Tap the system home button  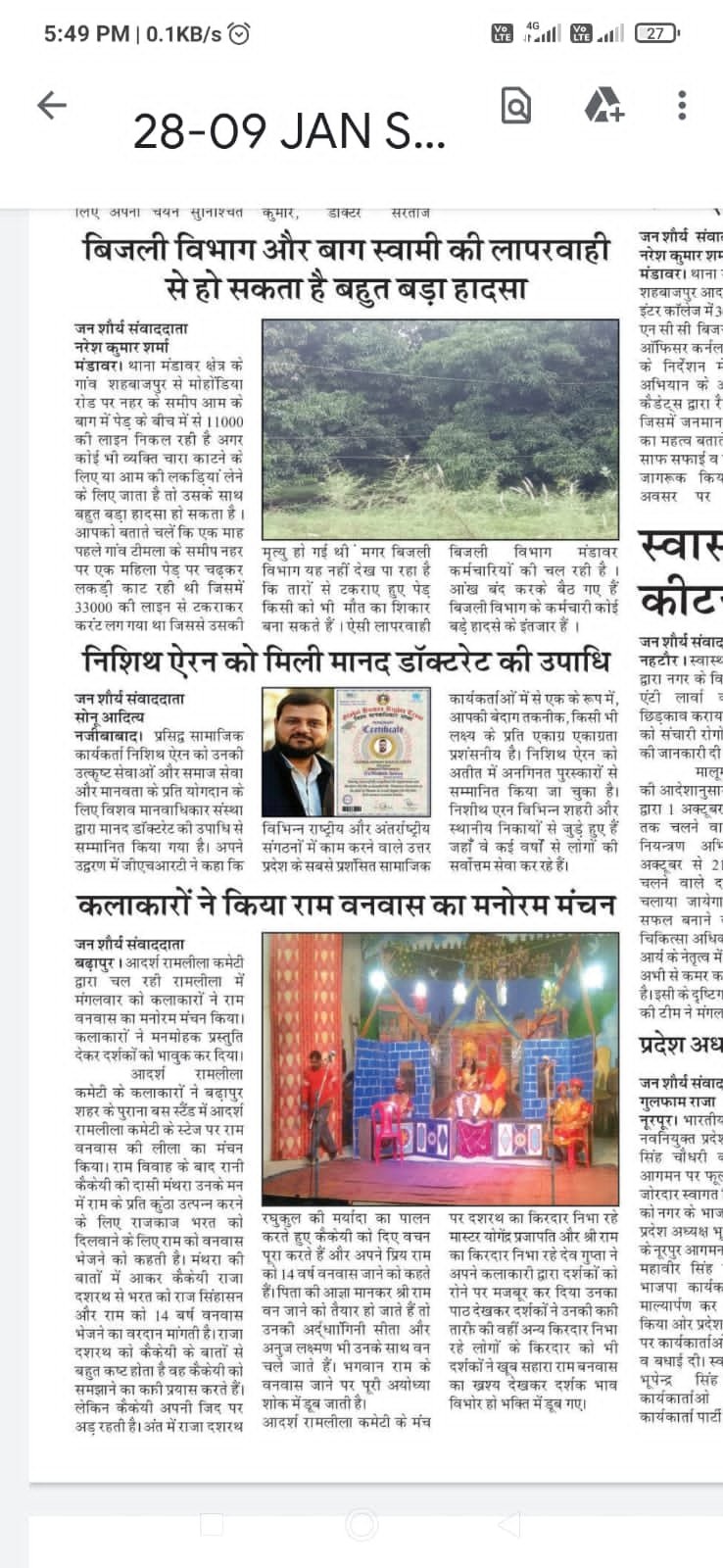click(x=361, y=1524)
